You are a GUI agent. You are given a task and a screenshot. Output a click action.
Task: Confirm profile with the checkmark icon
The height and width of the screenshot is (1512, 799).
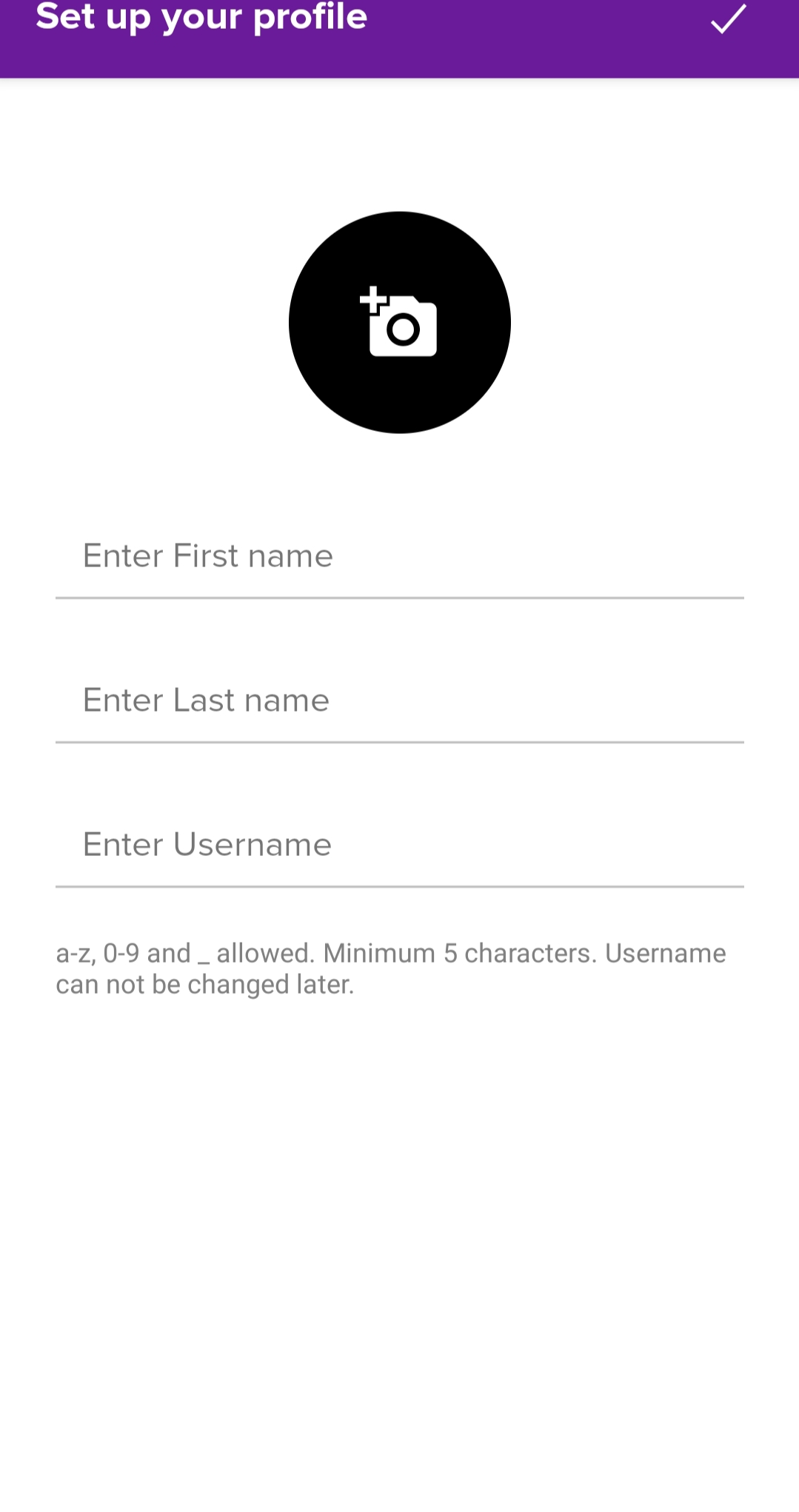pyautogui.click(x=728, y=20)
